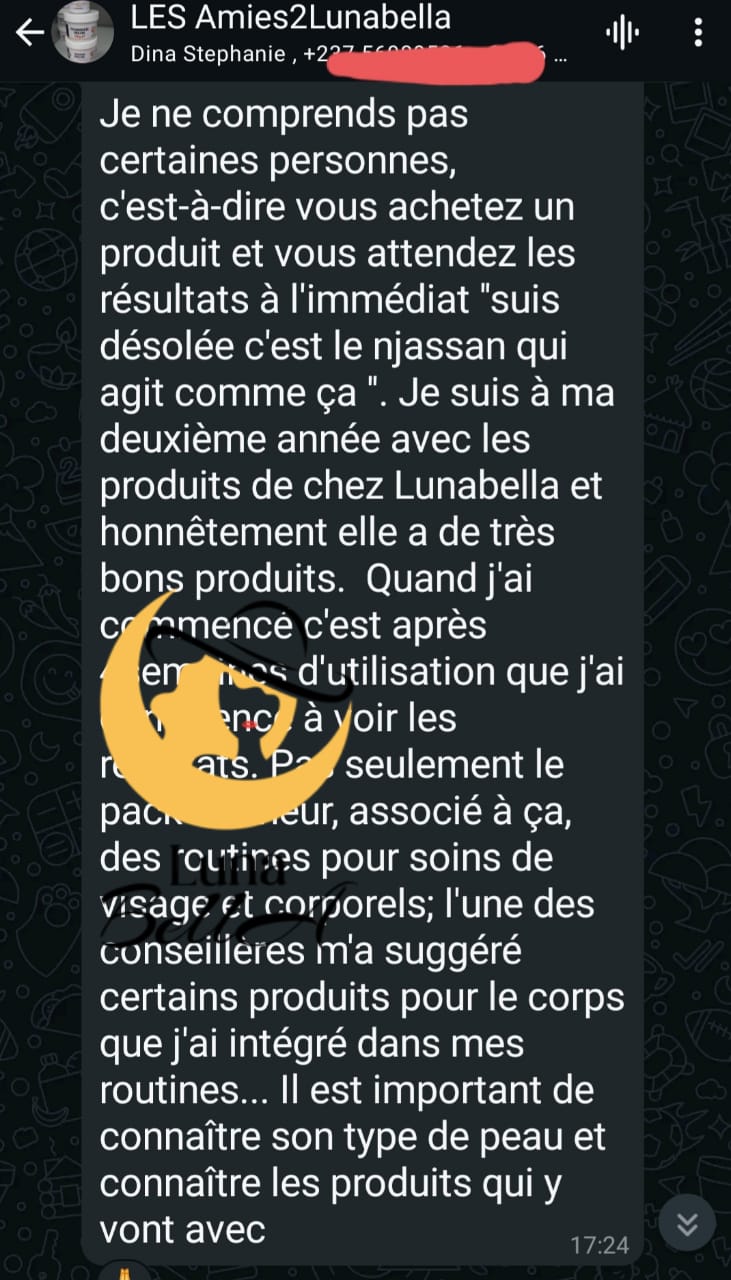Go back to the chats list

click(x=30, y=33)
